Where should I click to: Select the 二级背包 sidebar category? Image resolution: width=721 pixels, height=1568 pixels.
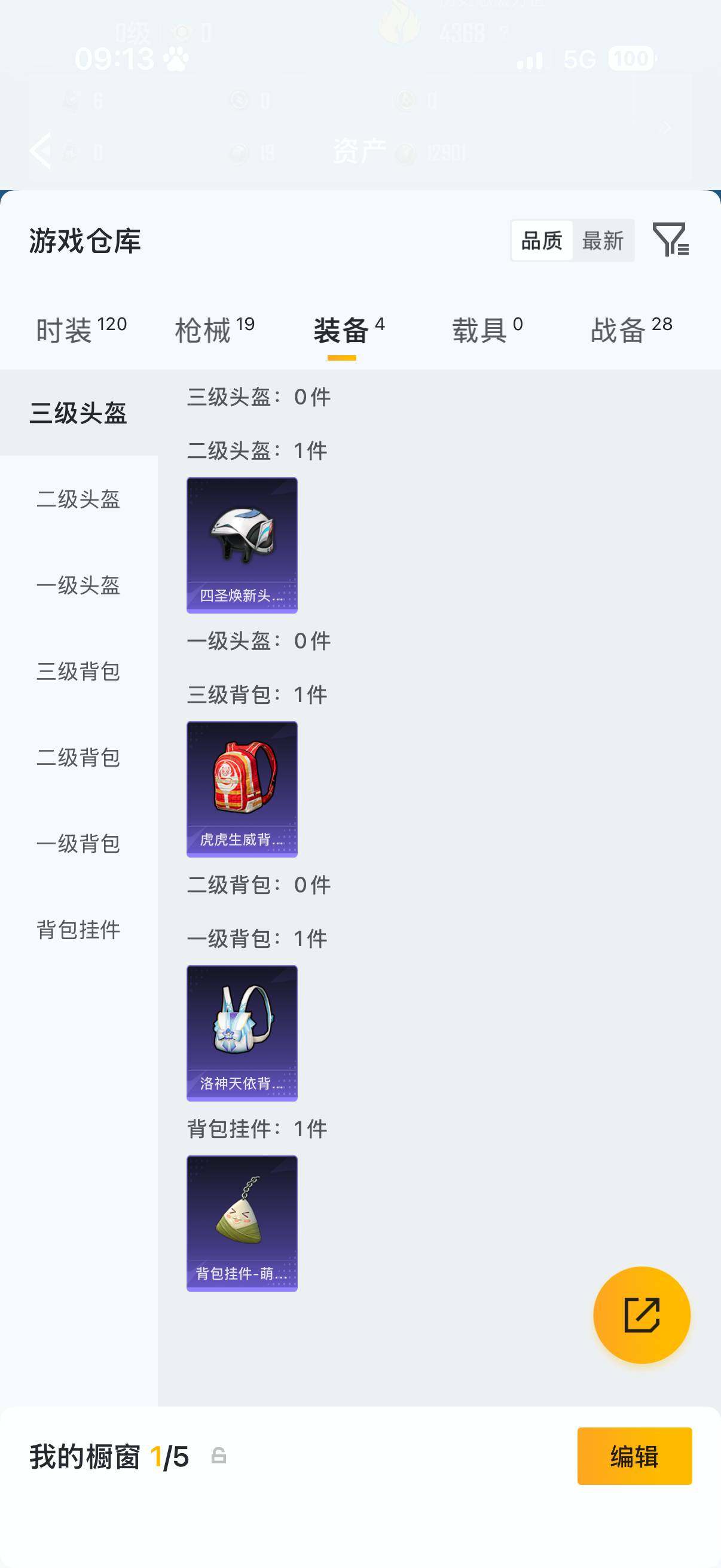78,758
